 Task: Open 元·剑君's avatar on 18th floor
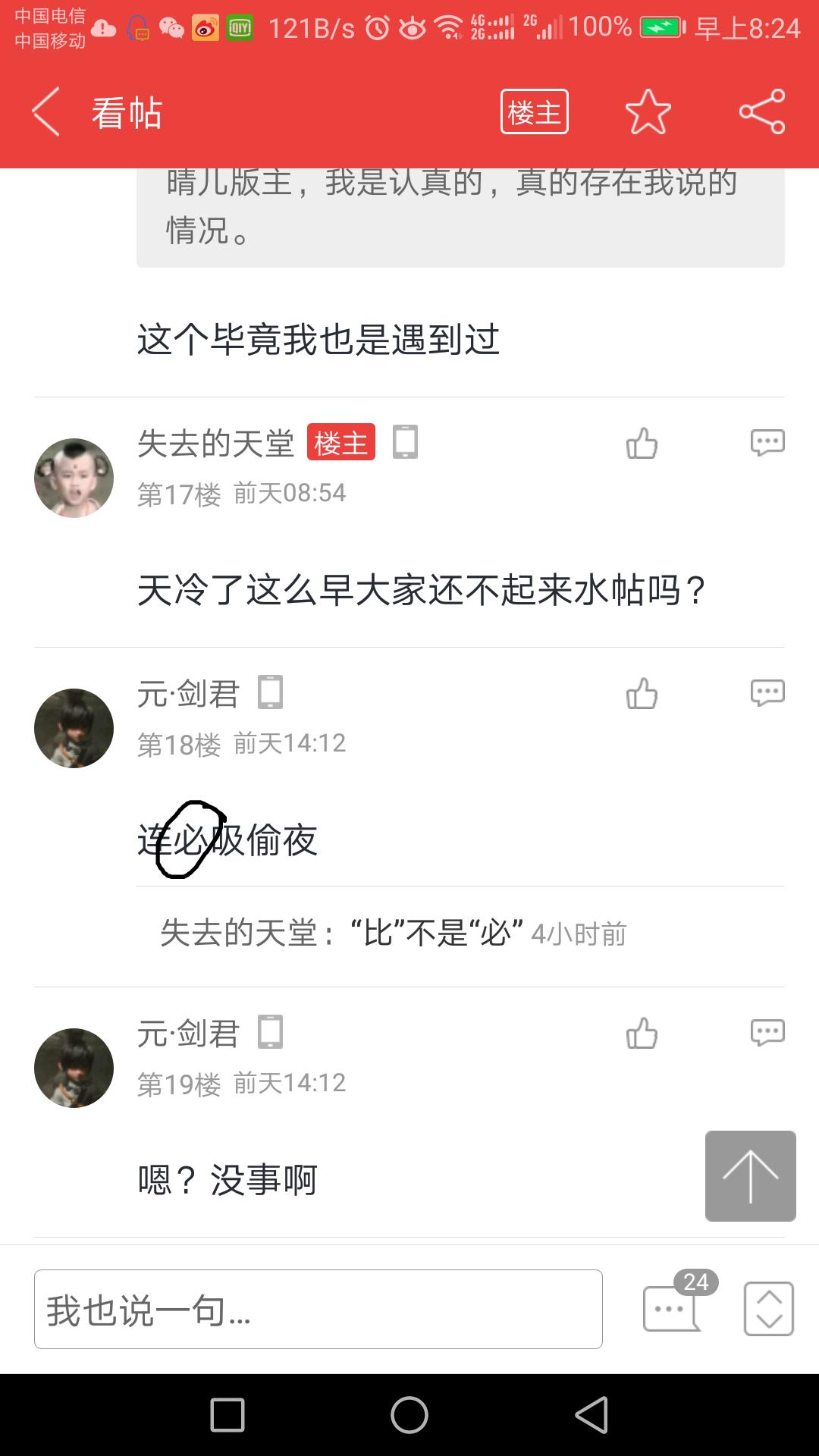[x=74, y=728]
